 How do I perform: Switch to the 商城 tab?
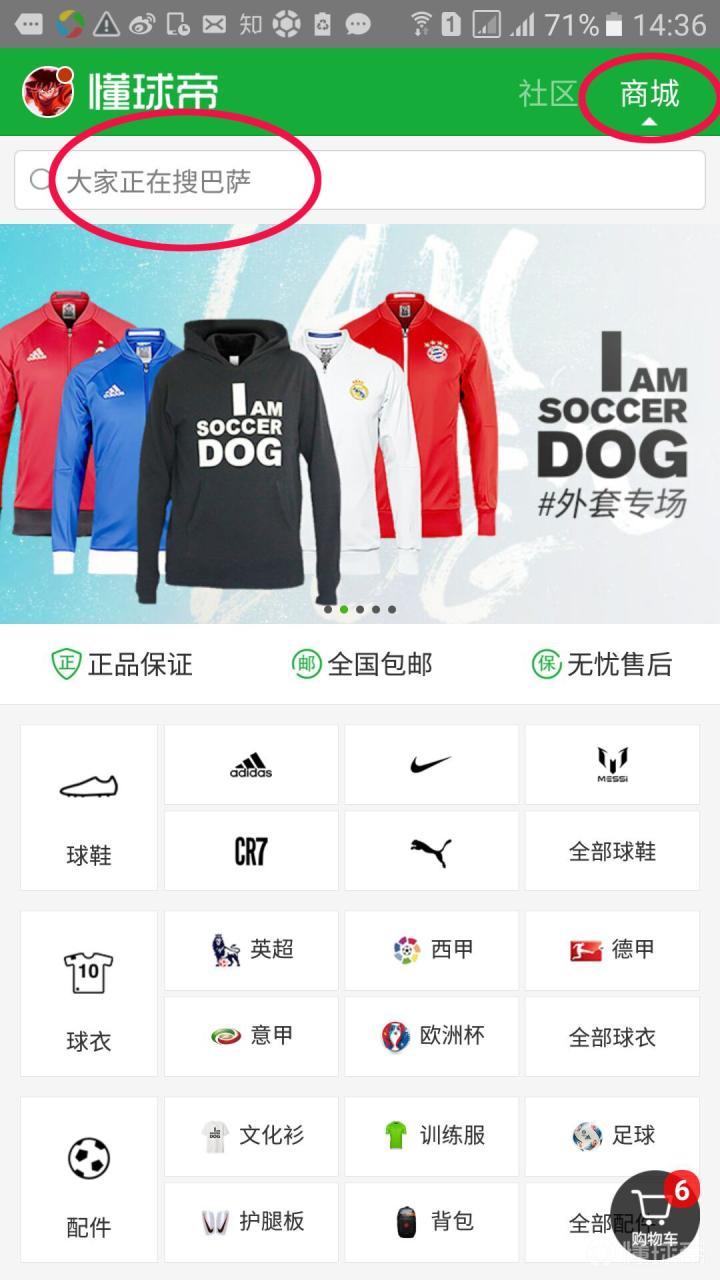(x=649, y=94)
